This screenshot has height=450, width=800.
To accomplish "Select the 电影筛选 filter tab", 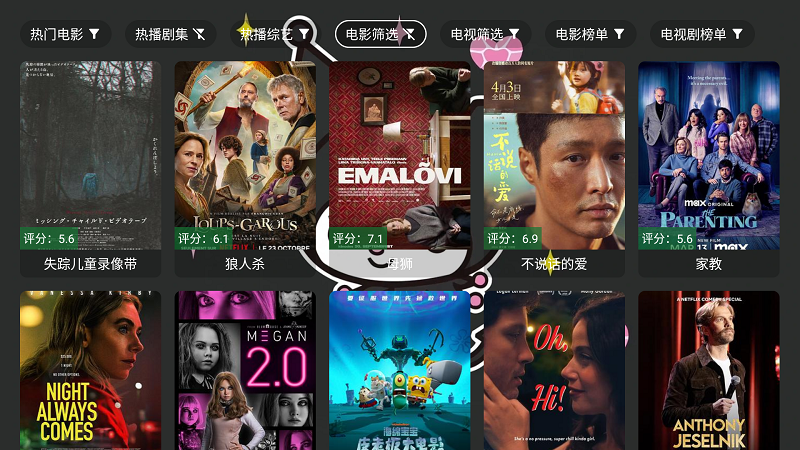I will 381,34.
